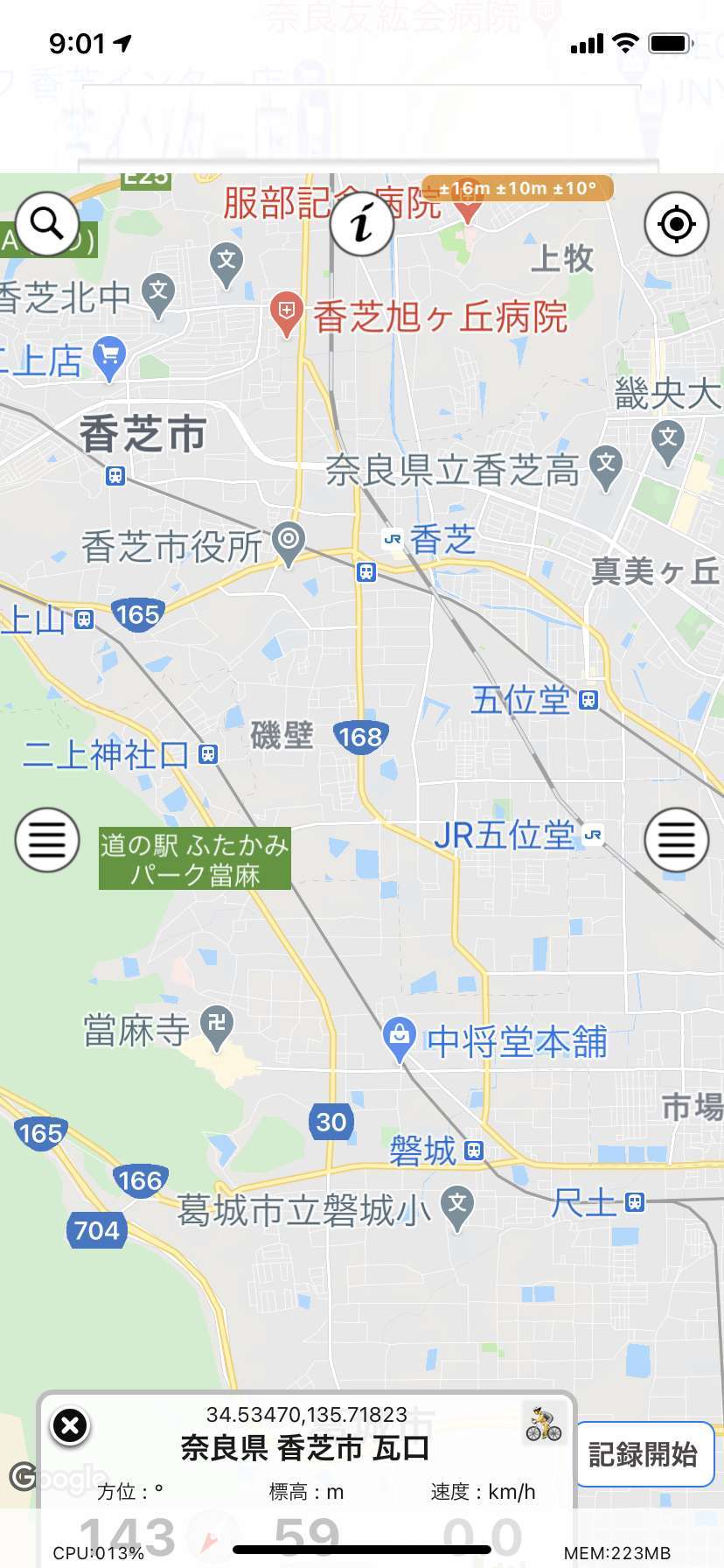This screenshot has width=724, height=1568.
Task: Select the 中将堂本舗 shop marker
Action: point(400,1039)
